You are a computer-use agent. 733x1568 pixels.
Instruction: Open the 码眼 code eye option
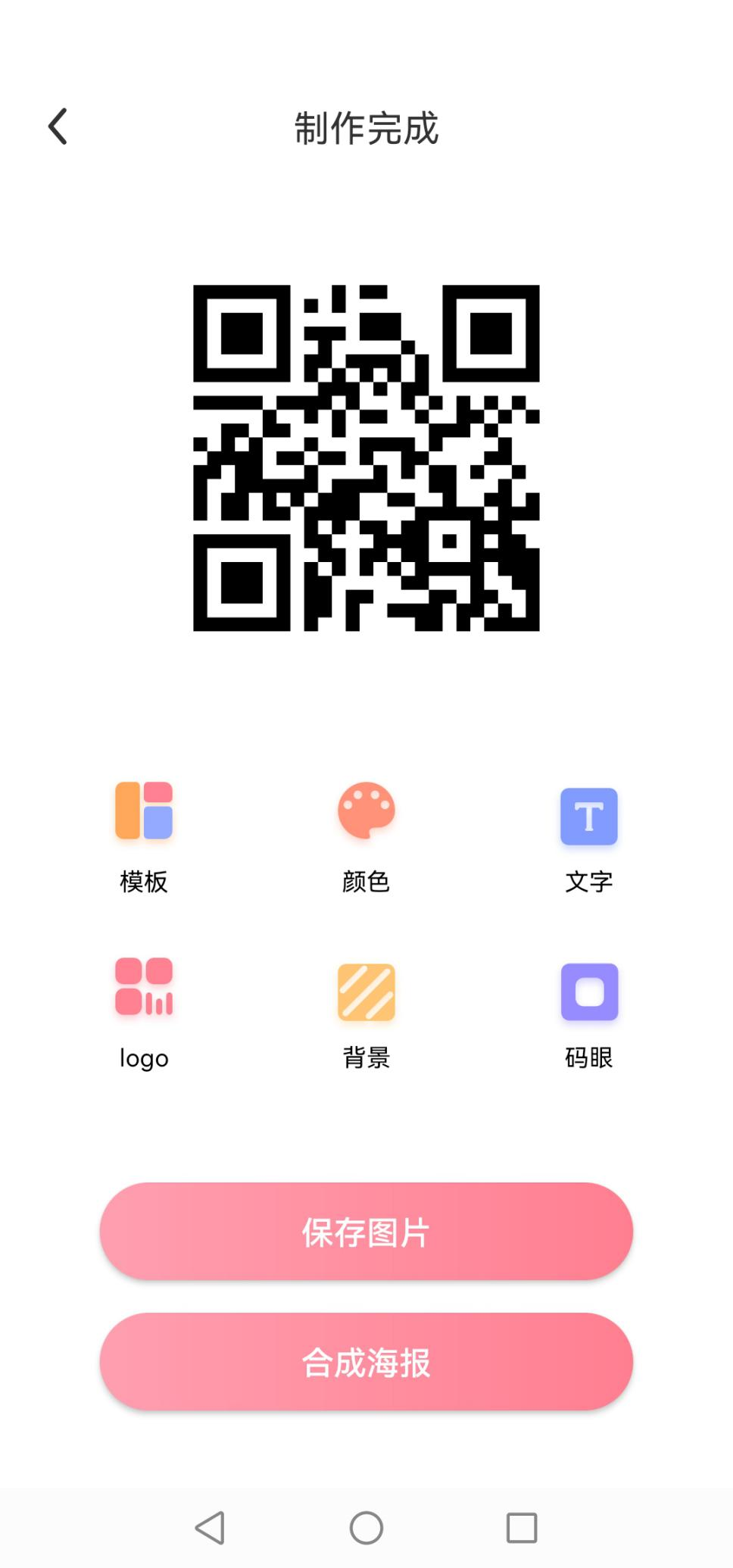(x=589, y=1013)
